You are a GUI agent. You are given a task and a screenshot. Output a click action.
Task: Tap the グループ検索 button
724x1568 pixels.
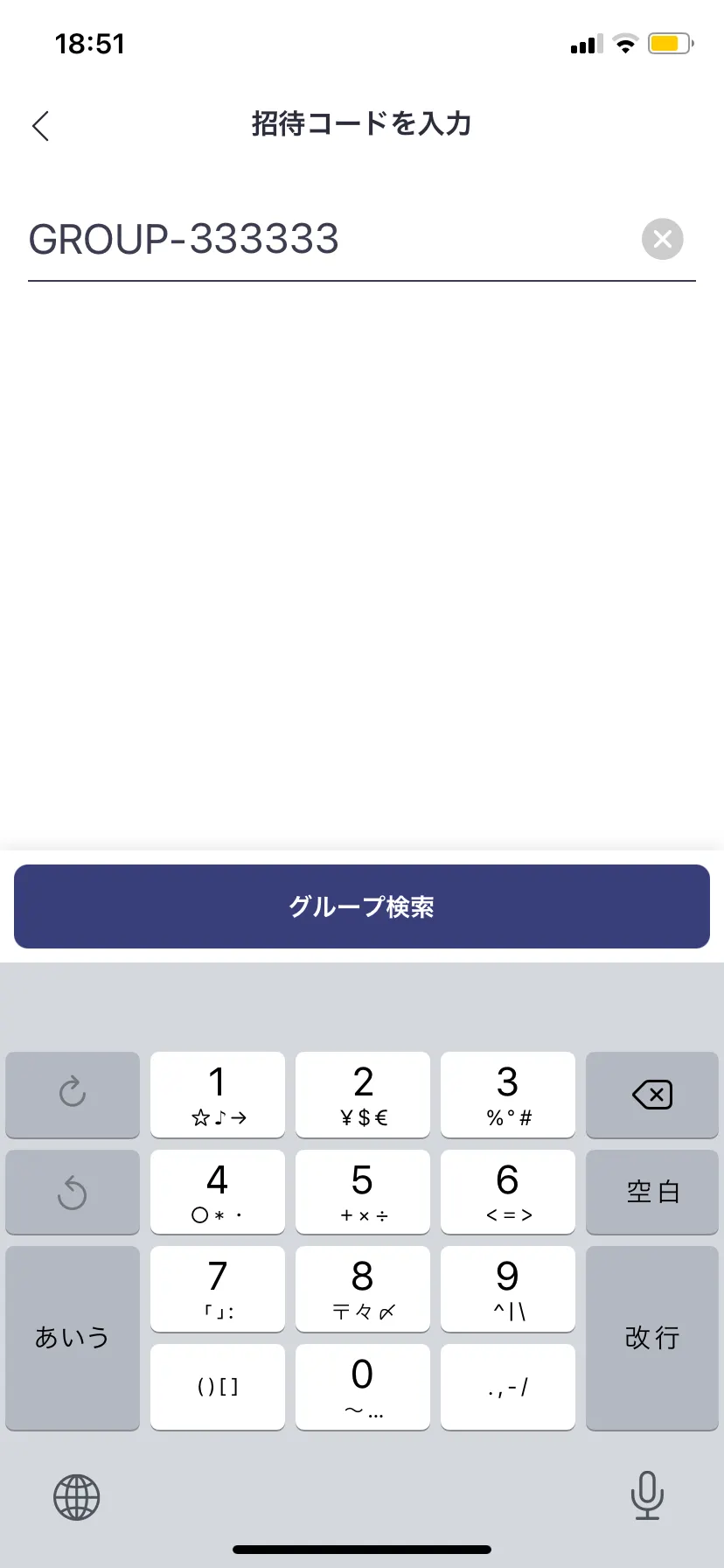coord(362,906)
